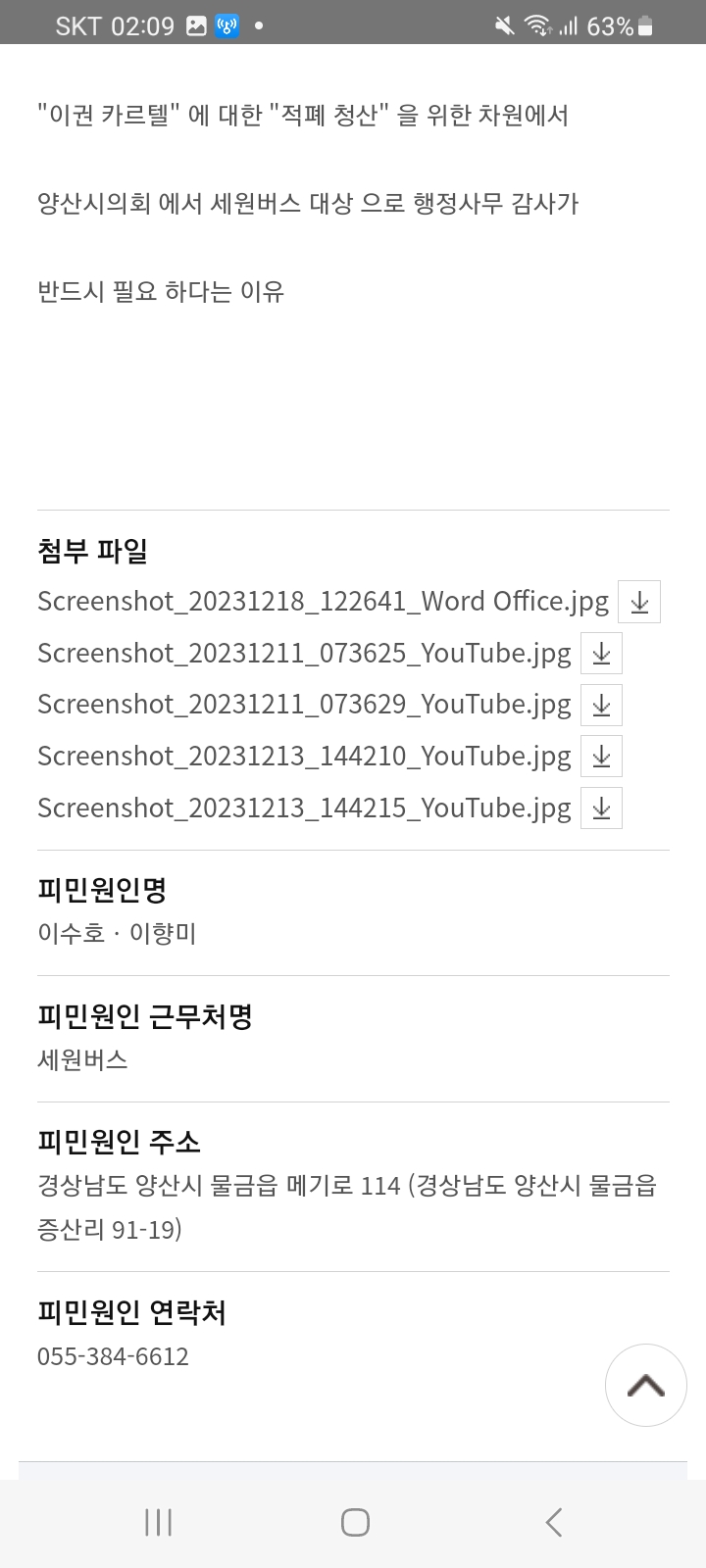Go back using system navigation
Screen dimensions: 706x1568
(x=553, y=1522)
